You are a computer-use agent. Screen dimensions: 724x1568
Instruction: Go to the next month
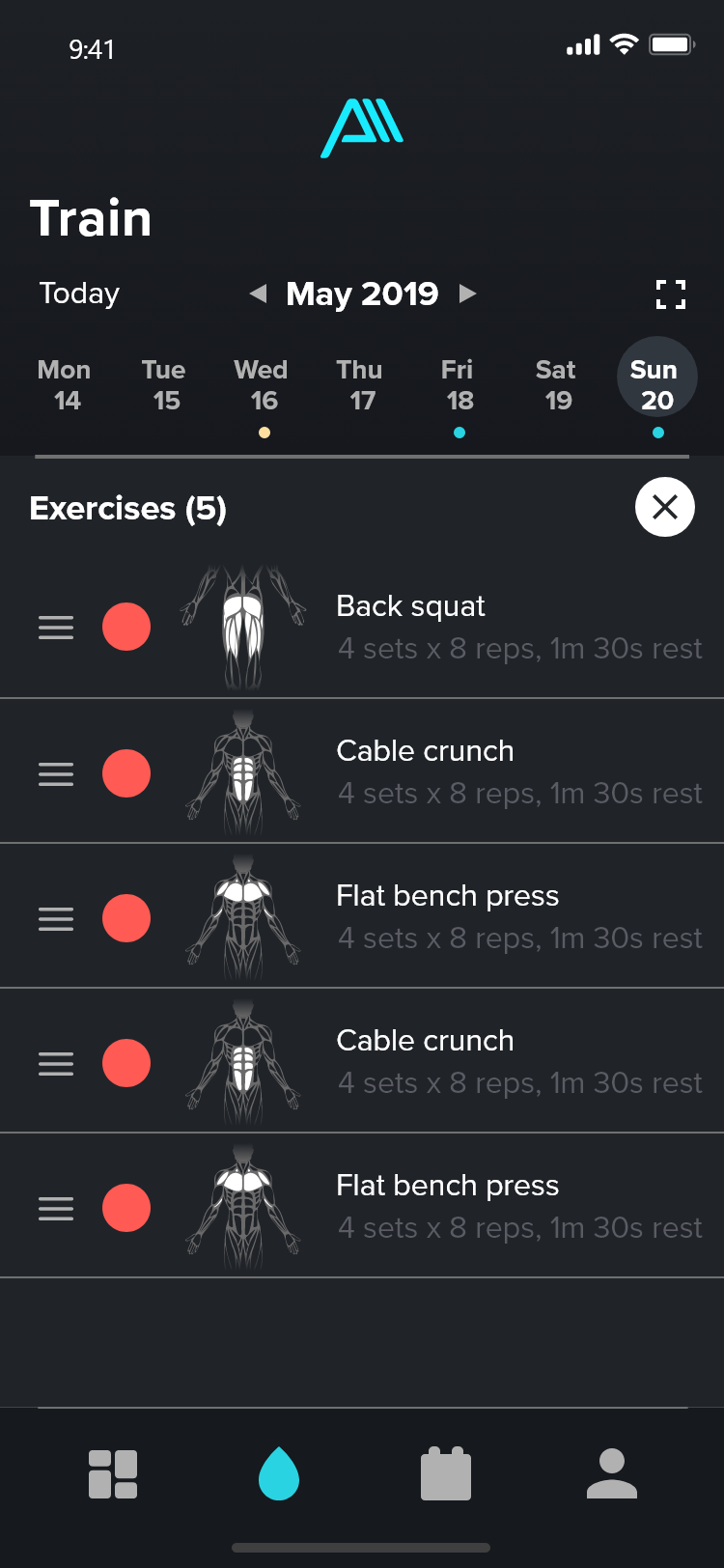[467, 294]
